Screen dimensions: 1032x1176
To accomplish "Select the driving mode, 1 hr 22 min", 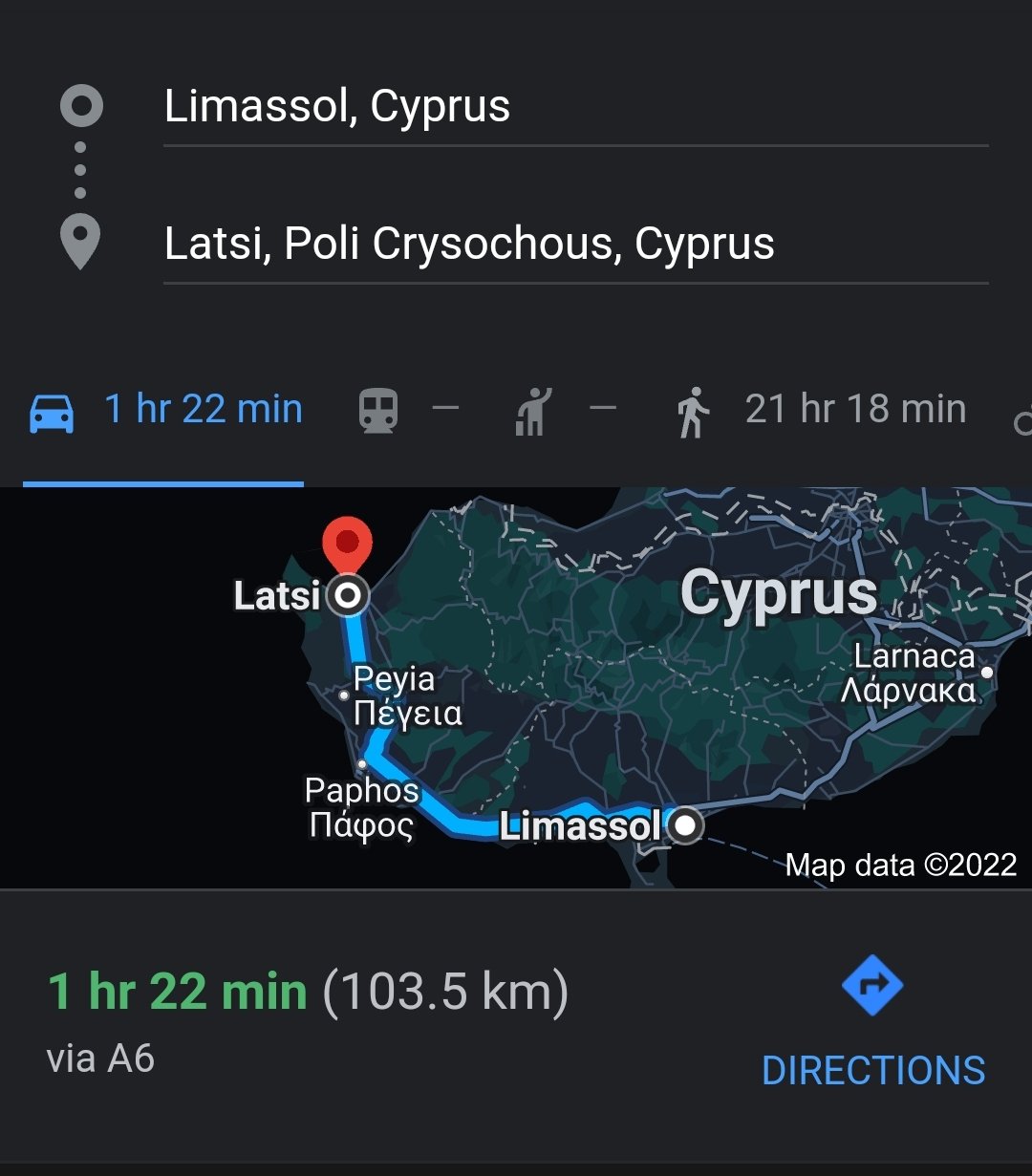I will (x=164, y=411).
